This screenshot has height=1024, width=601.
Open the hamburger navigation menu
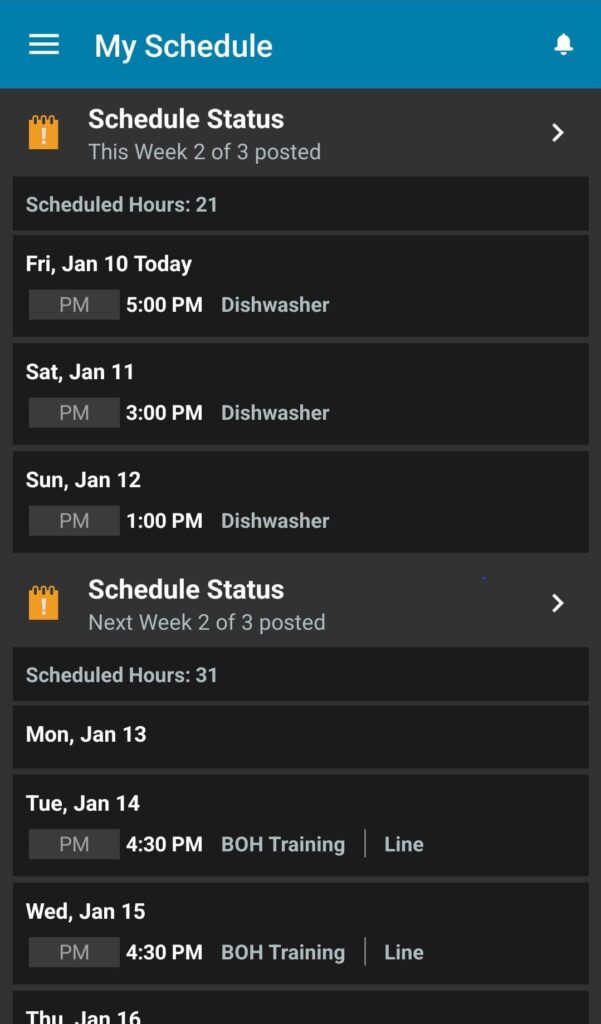(x=44, y=45)
